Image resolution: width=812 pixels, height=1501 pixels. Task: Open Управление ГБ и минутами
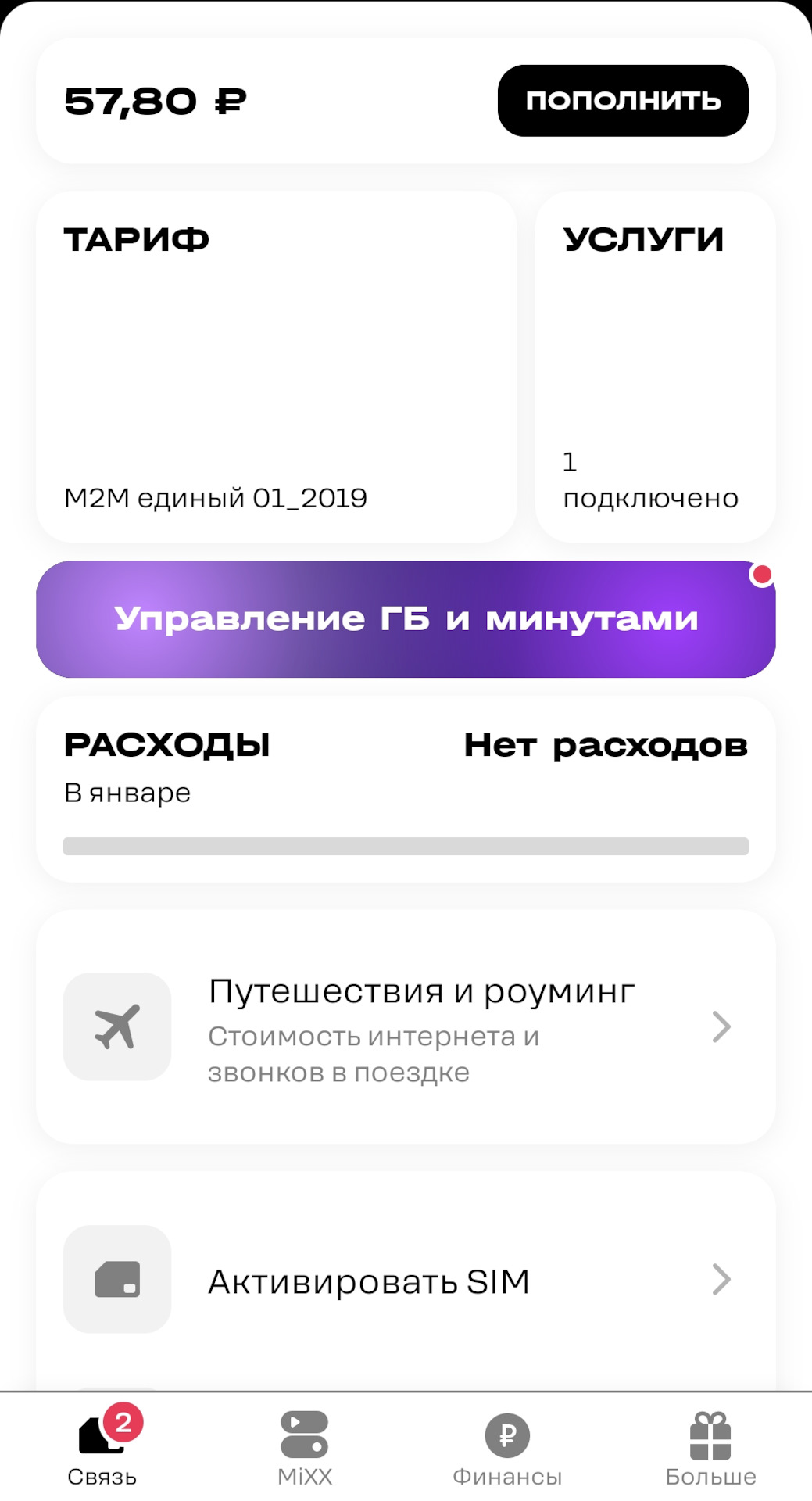coord(406,619)
